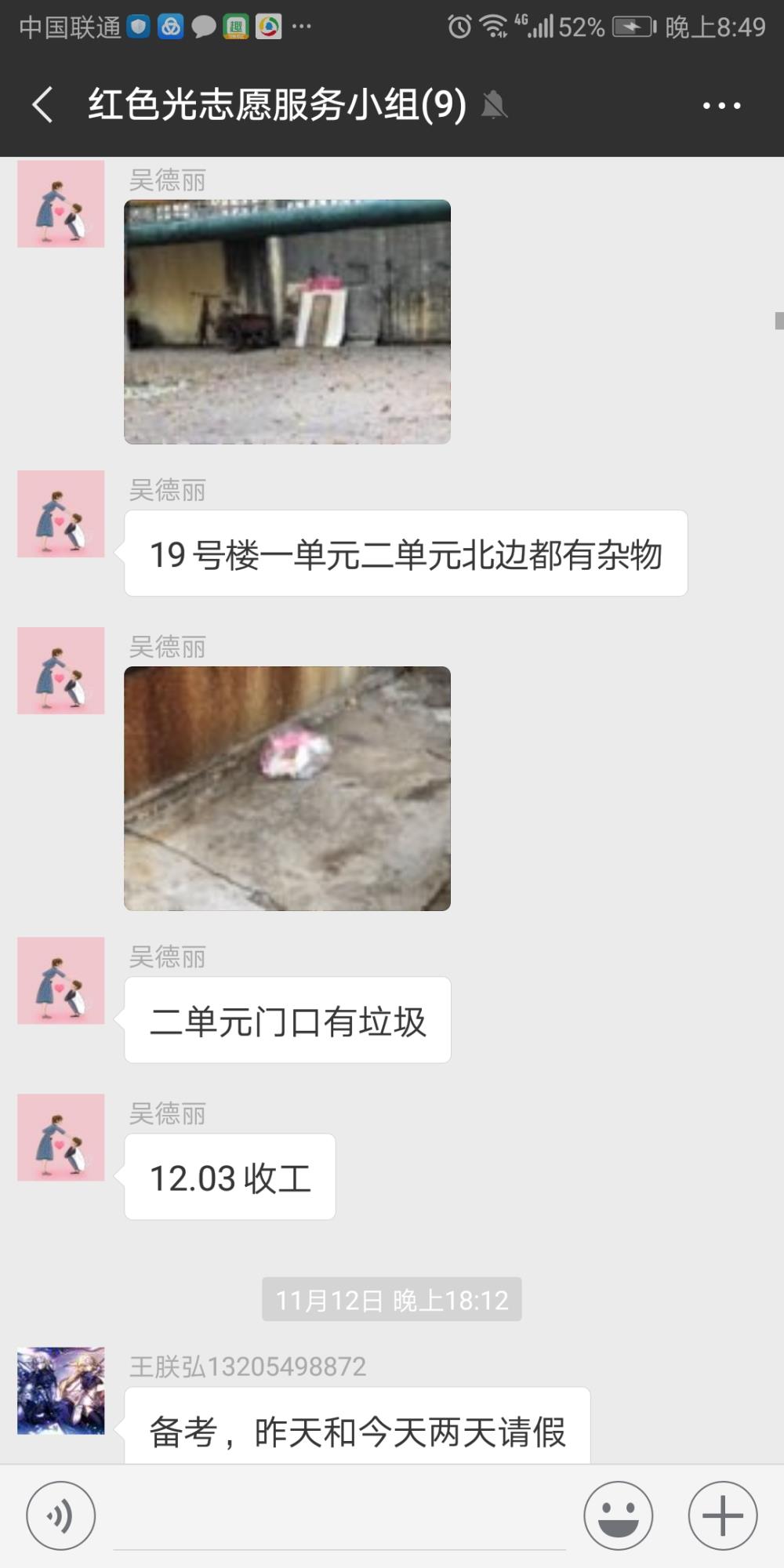Tap the message text input field
Screen dimensions: 784x1568
point(339,1517)
